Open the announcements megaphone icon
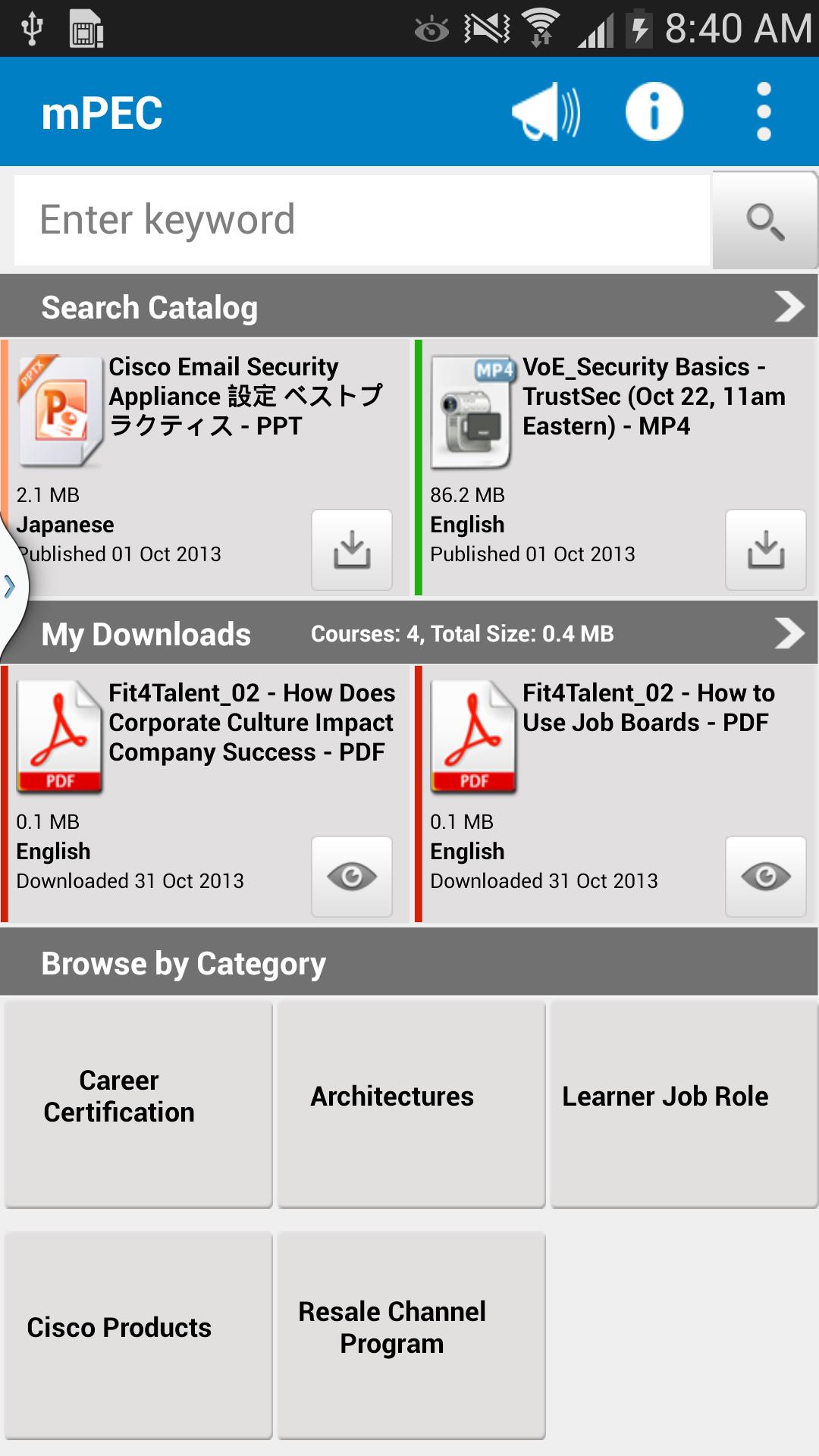819x1456 pixels. (x=546, y=111)
